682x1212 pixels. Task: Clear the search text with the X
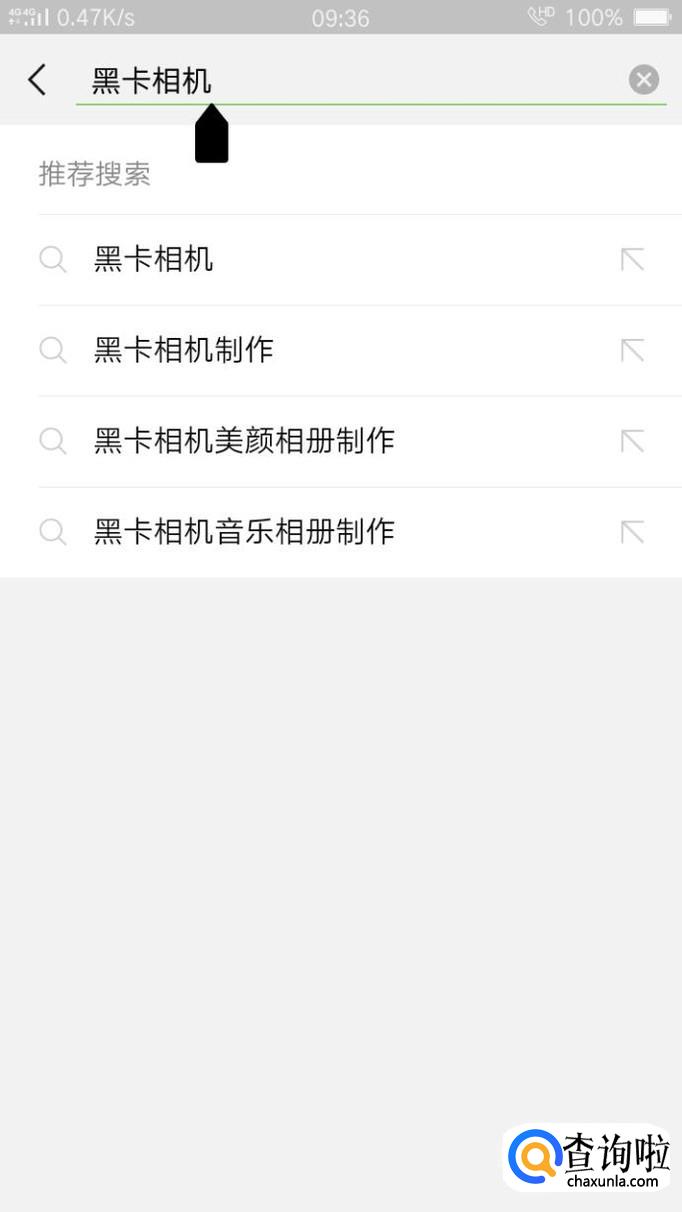coord(644,80)
